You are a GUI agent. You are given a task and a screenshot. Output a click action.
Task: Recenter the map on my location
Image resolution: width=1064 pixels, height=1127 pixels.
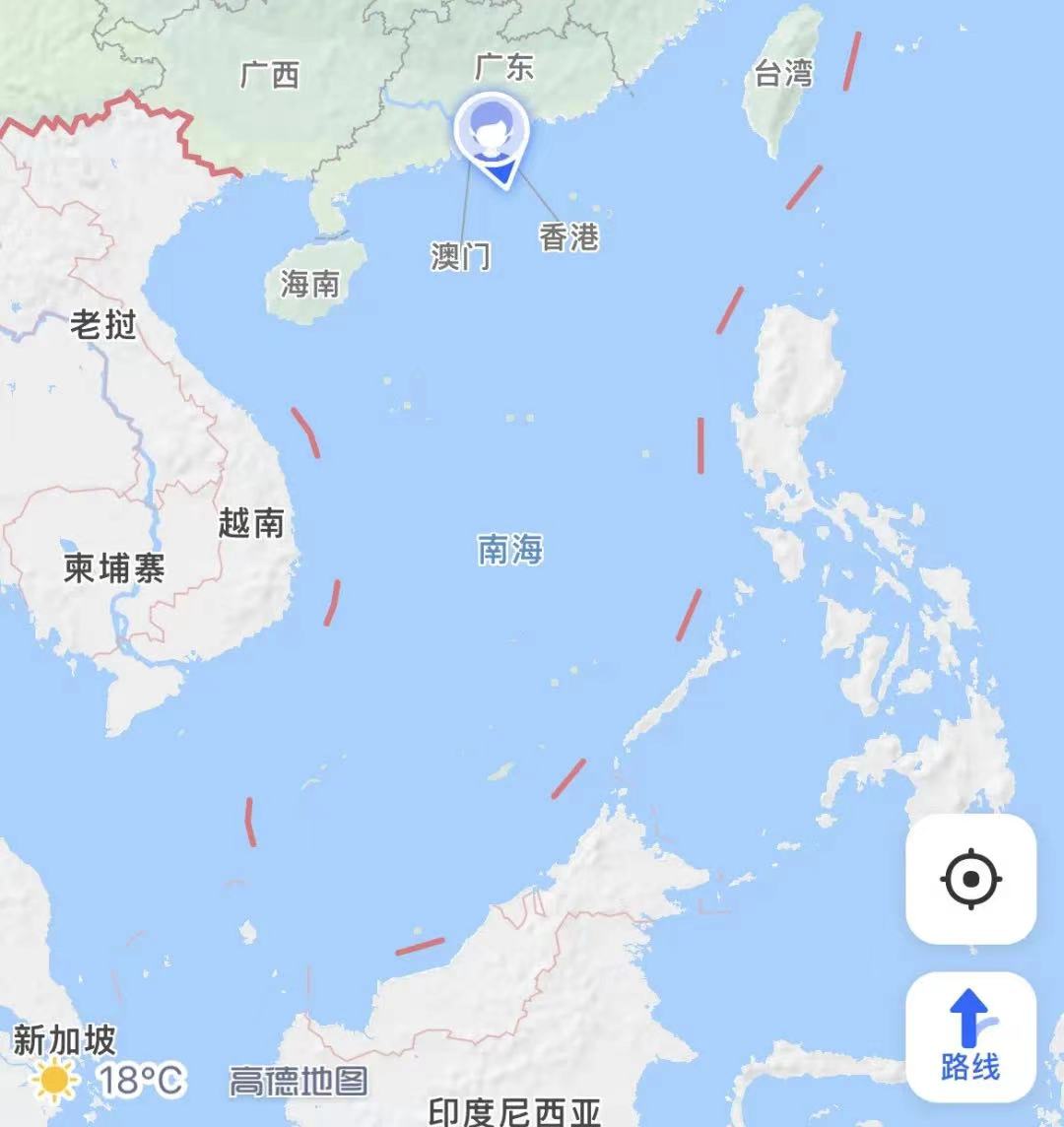coord(970,878)
